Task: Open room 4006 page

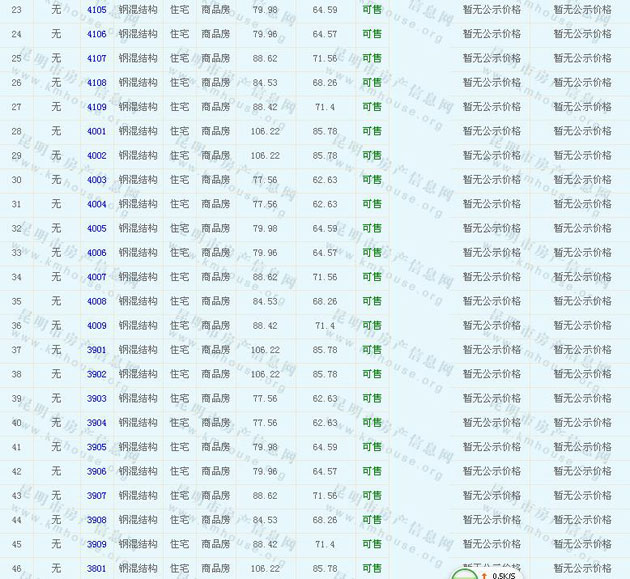Action: 97,253
